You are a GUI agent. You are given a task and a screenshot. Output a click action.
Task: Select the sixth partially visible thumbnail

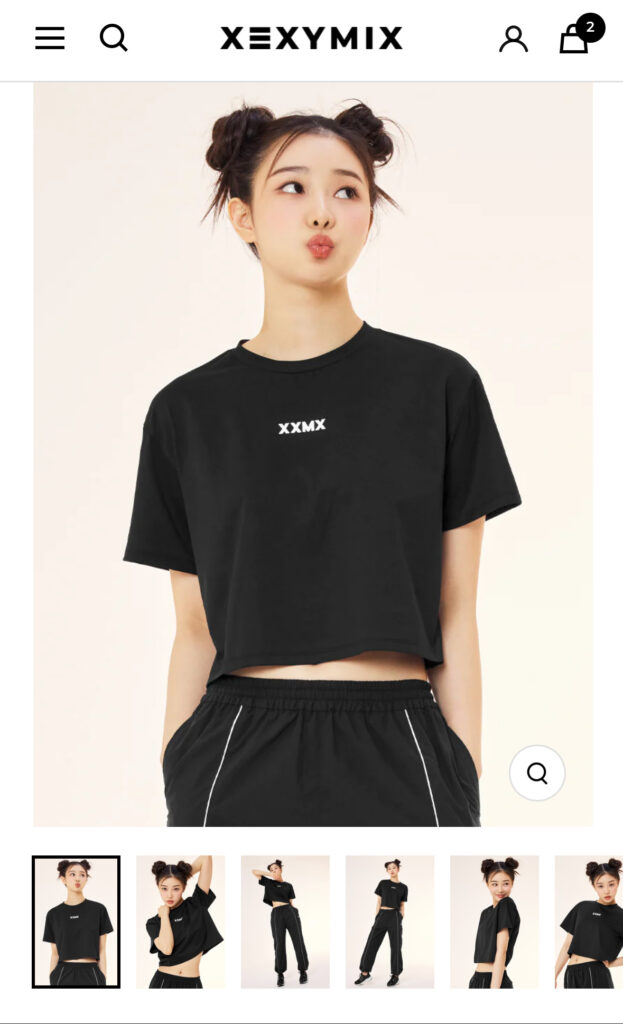[x=589, y=921]
